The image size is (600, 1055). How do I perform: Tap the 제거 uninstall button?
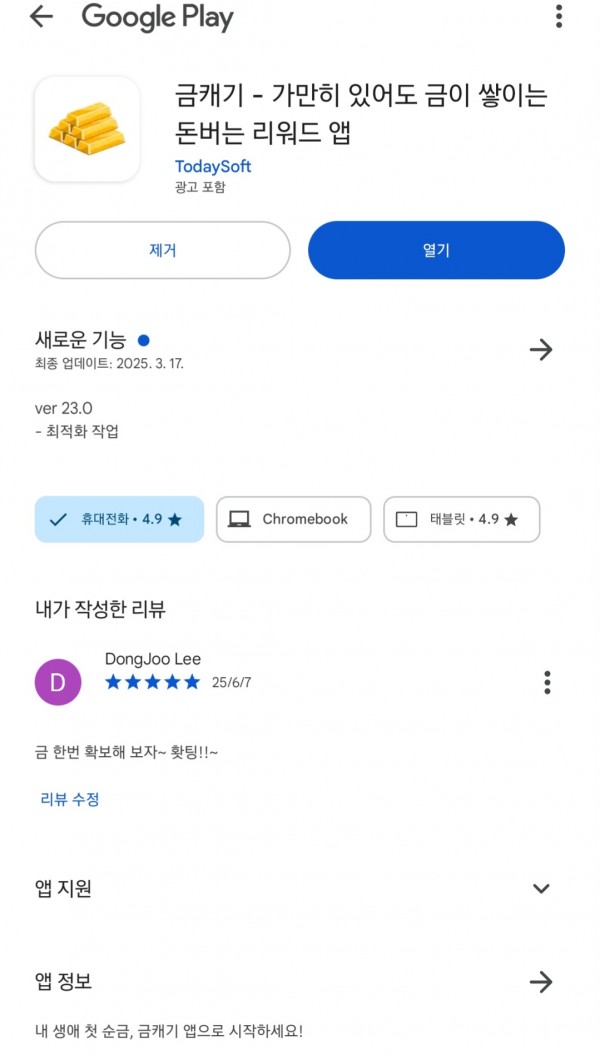point(163,250)
